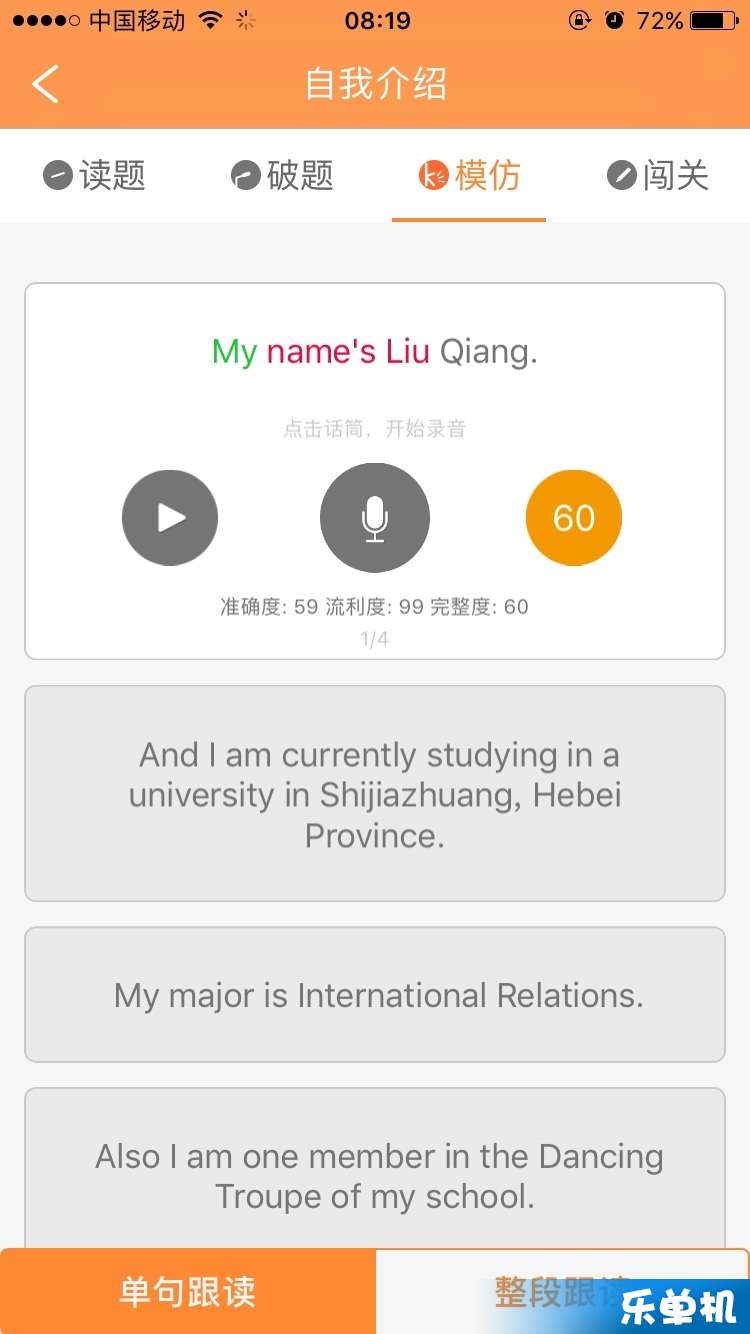Switch to the 读题 tab

coord(94,176)
